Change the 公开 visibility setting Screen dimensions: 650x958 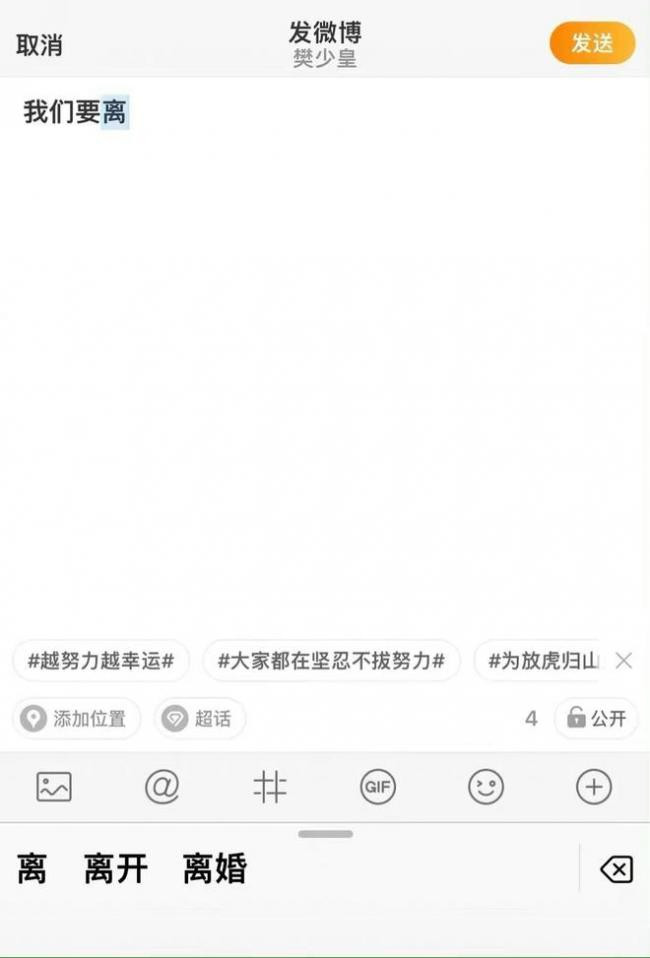[x=597, y=718]
